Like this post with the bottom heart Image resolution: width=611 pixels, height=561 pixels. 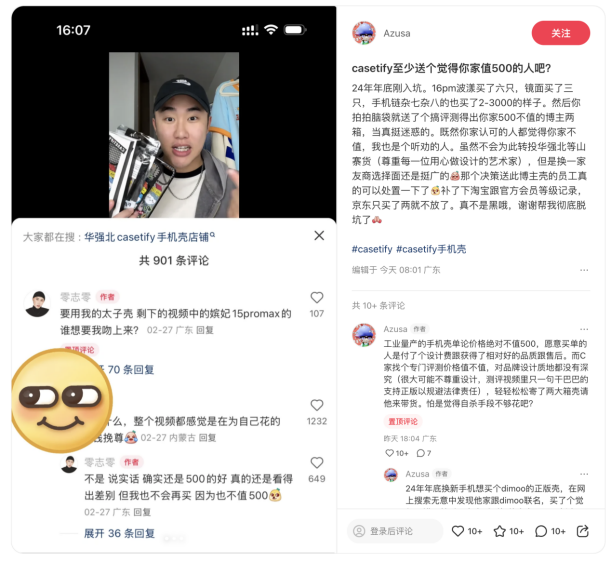point(458,531)
